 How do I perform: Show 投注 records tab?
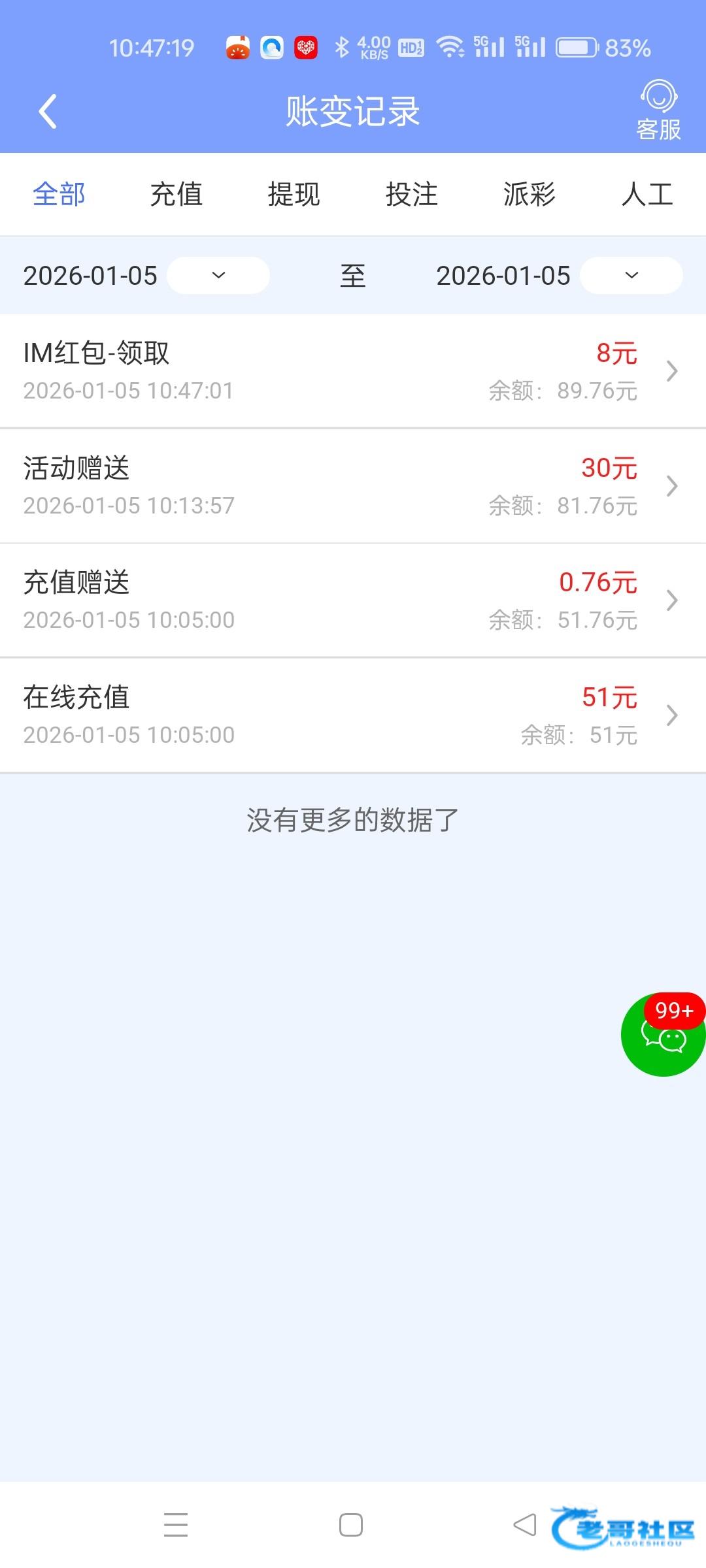tap(412, 195)
